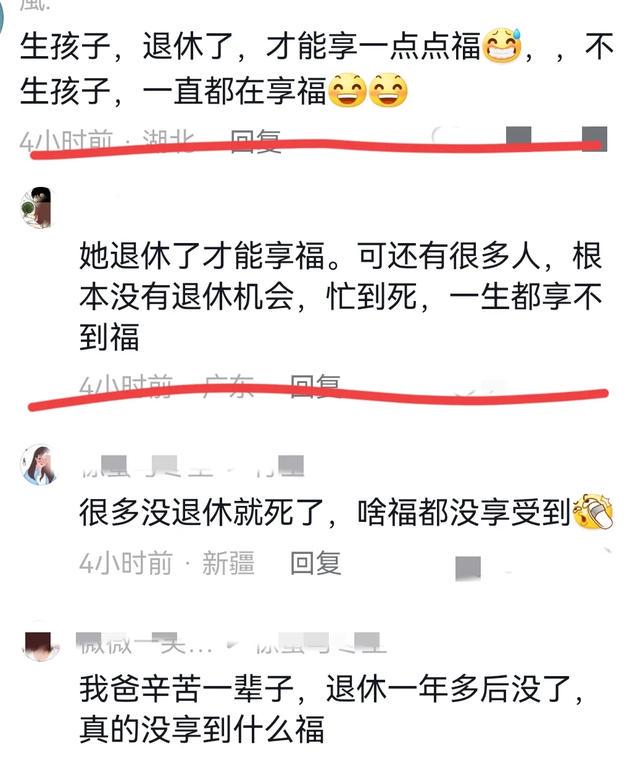Image resolution: width=640 pixels, height=760 pixels.
Task: Open avatar of 她退休了才能享福 commenter
Action: pos(35,208)
